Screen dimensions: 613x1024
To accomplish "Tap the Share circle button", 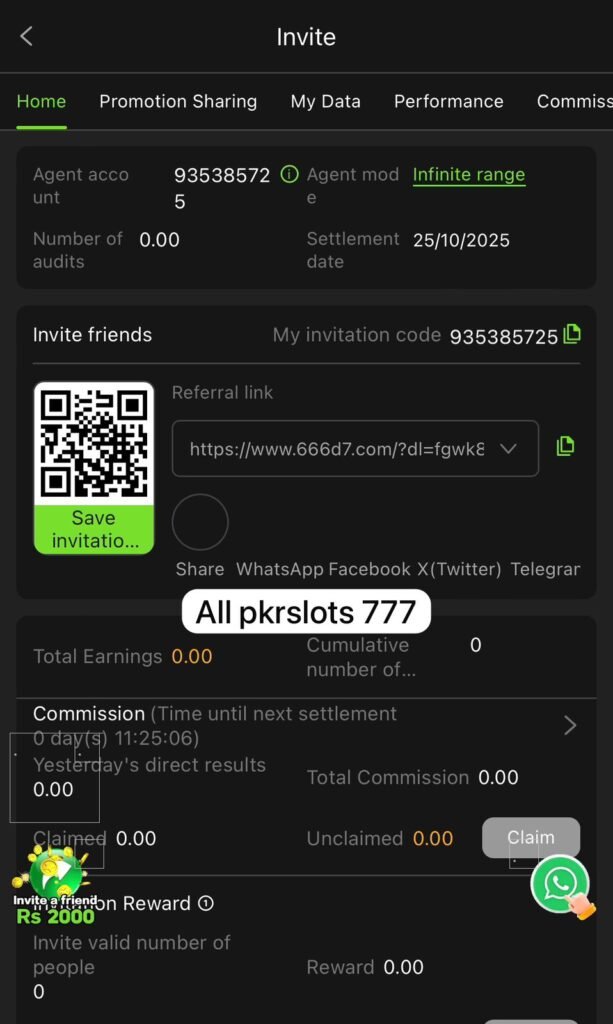I will point(200,522).
